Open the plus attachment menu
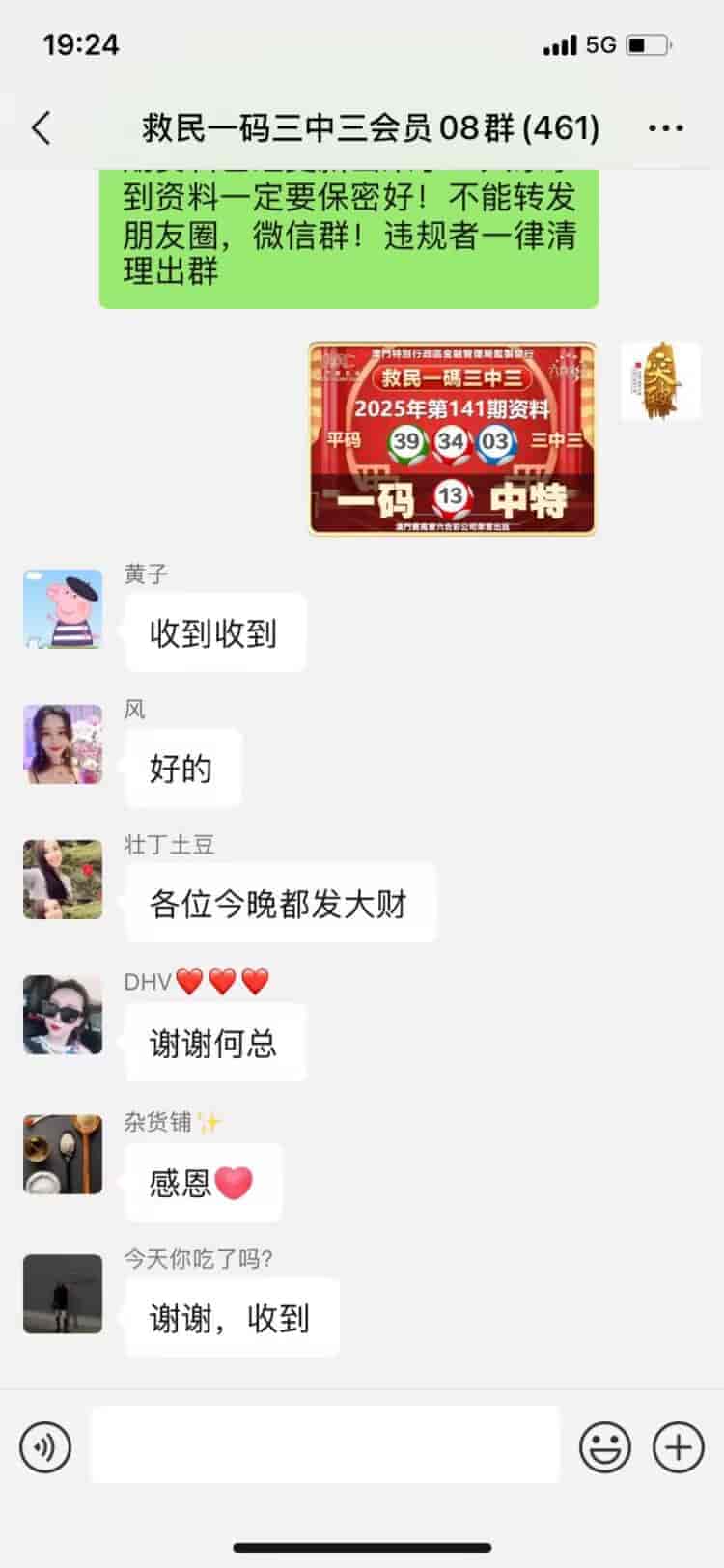724x1568 pixels. coord(678,1447)
